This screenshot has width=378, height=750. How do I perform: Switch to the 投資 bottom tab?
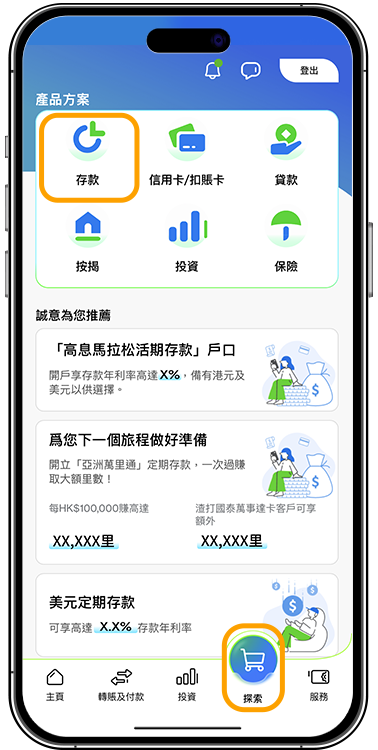click(x=187, y=685)
